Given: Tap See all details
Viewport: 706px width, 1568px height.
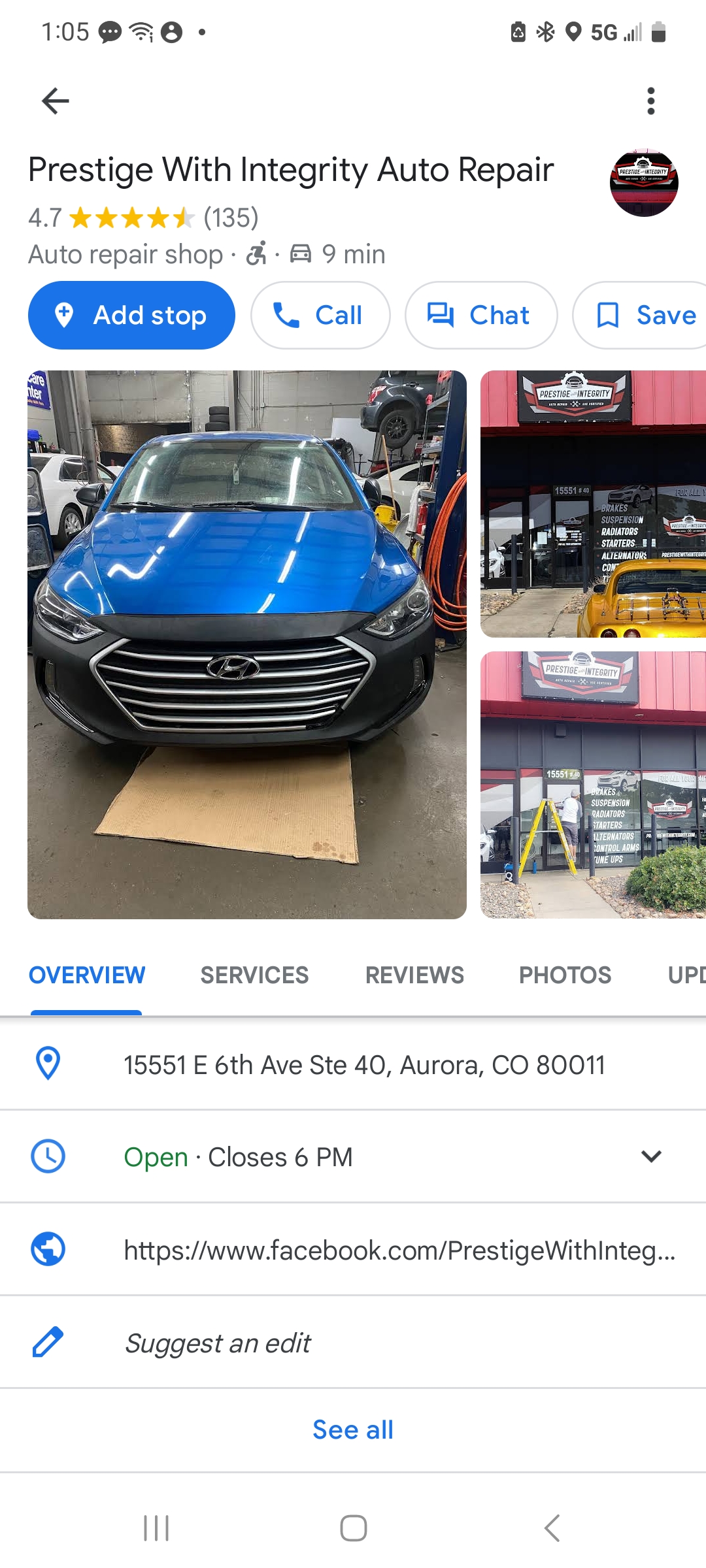Looking at the screenshot, I should 353,1429.
